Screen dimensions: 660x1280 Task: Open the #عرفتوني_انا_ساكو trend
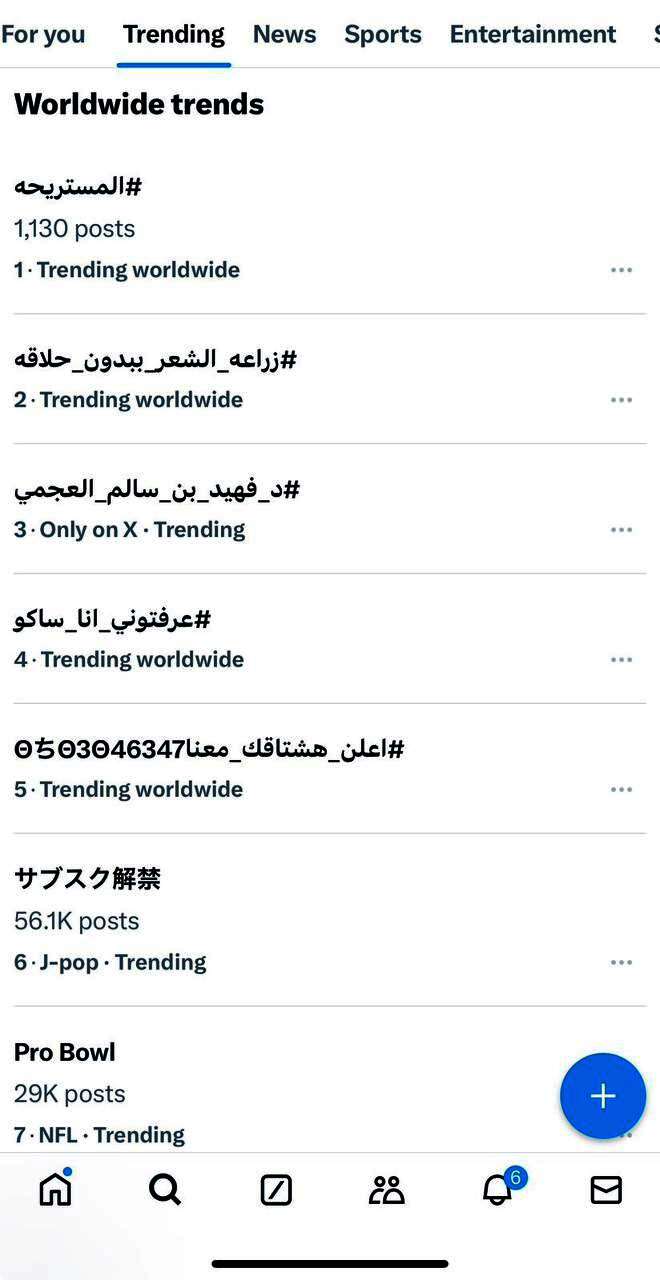click(112, 620)
